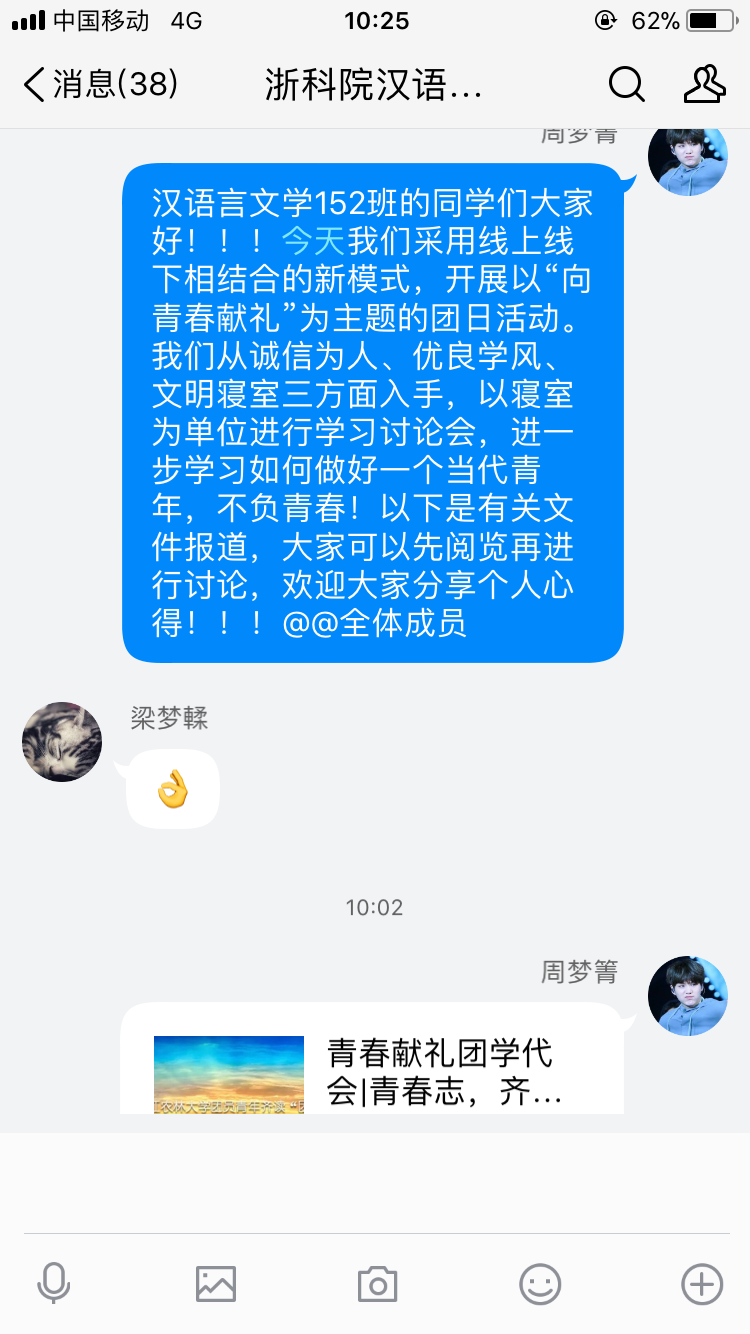Go back to the 消息 list
This screenshot has width=750, height=1334.
click(98, 85)
